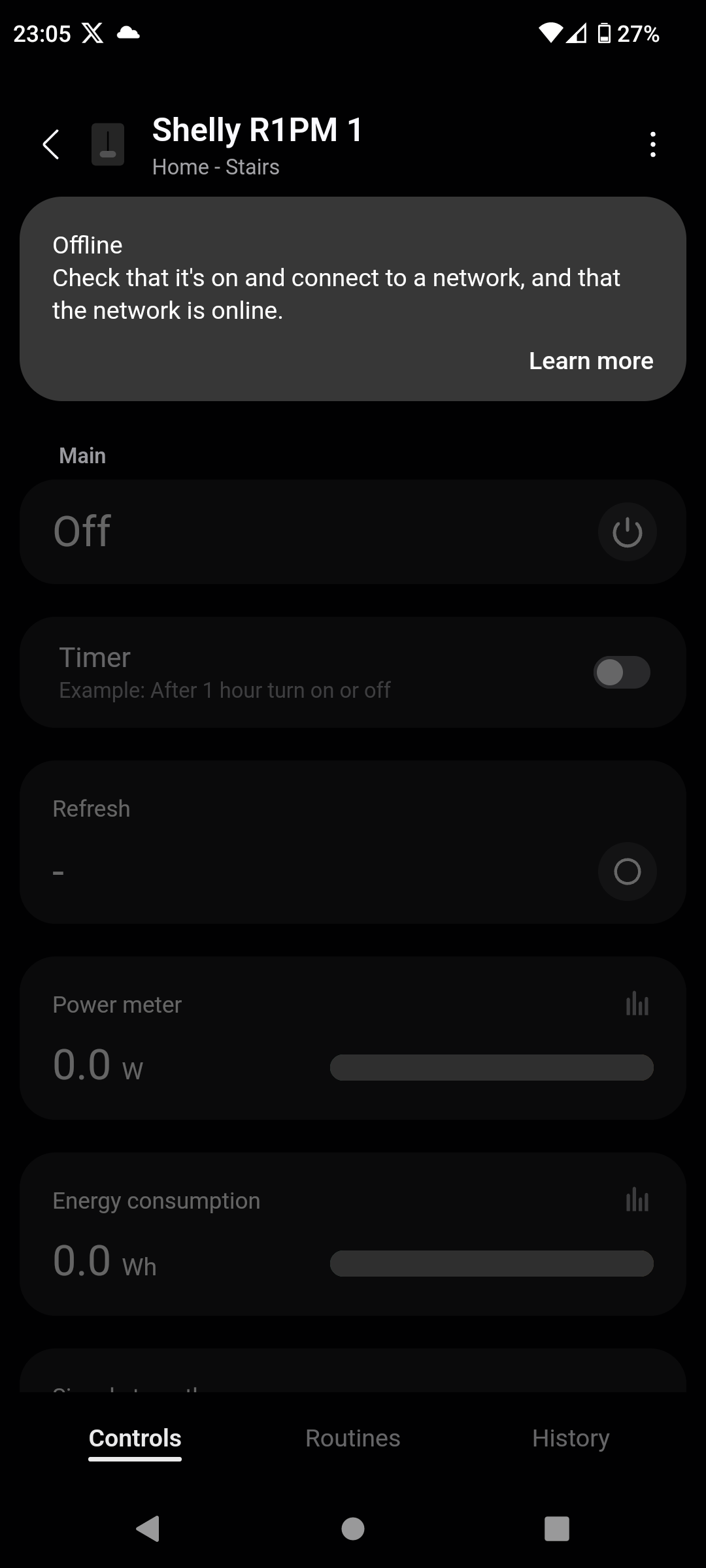Tap the X status bar icon
Viewport: 706px width, 1568px height.
pos(93,32)
